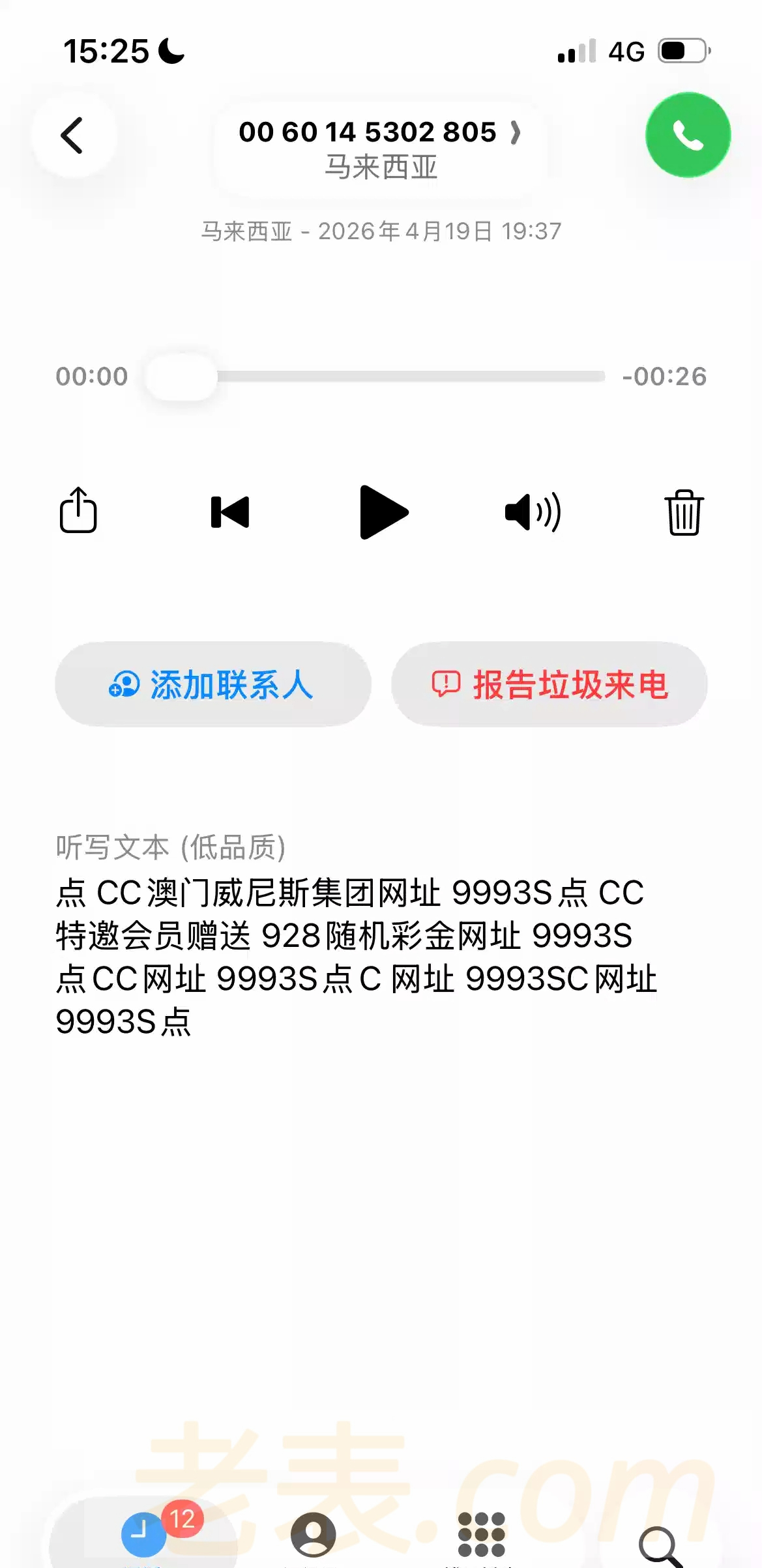Switch to the recents tab with 12 badge

click(145, 1535)
